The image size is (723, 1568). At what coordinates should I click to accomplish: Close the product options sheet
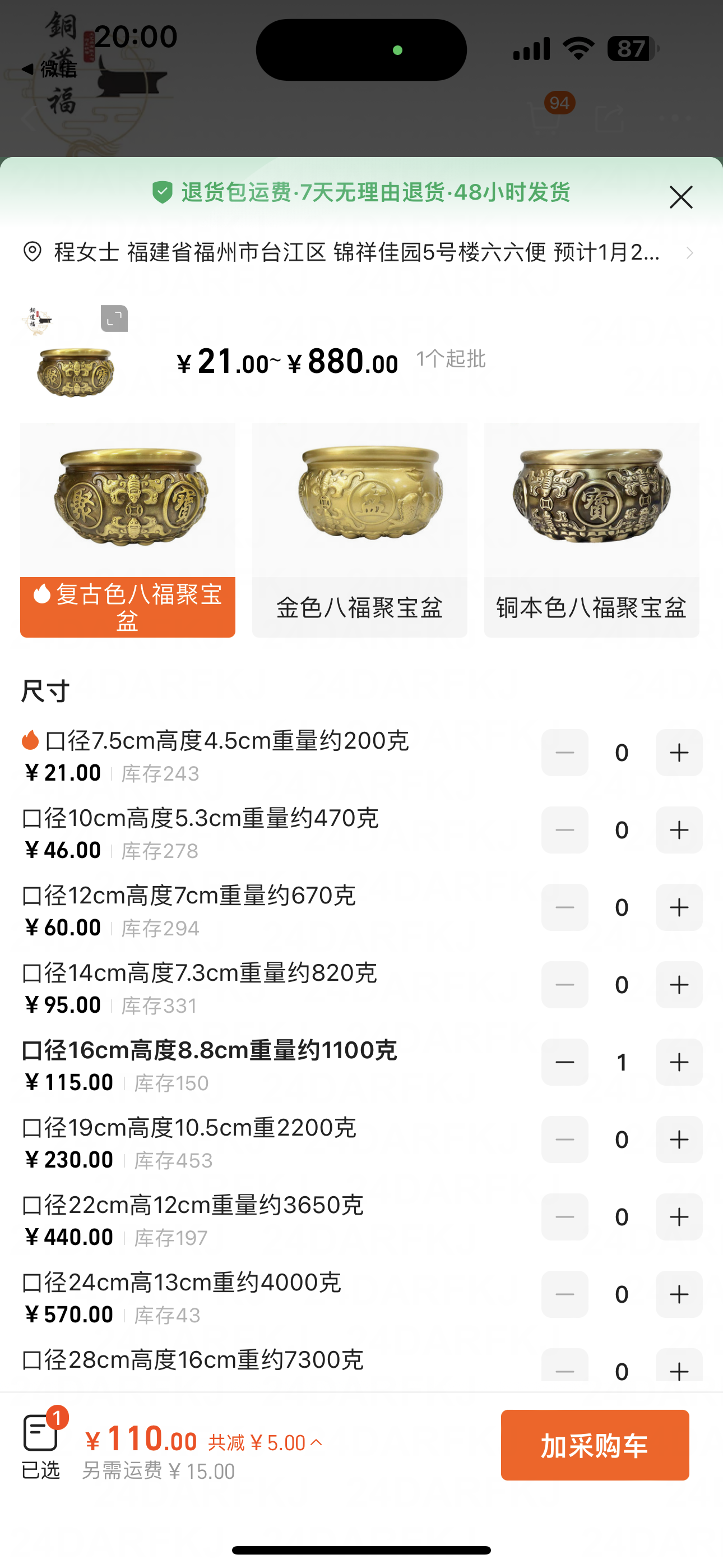680,197
